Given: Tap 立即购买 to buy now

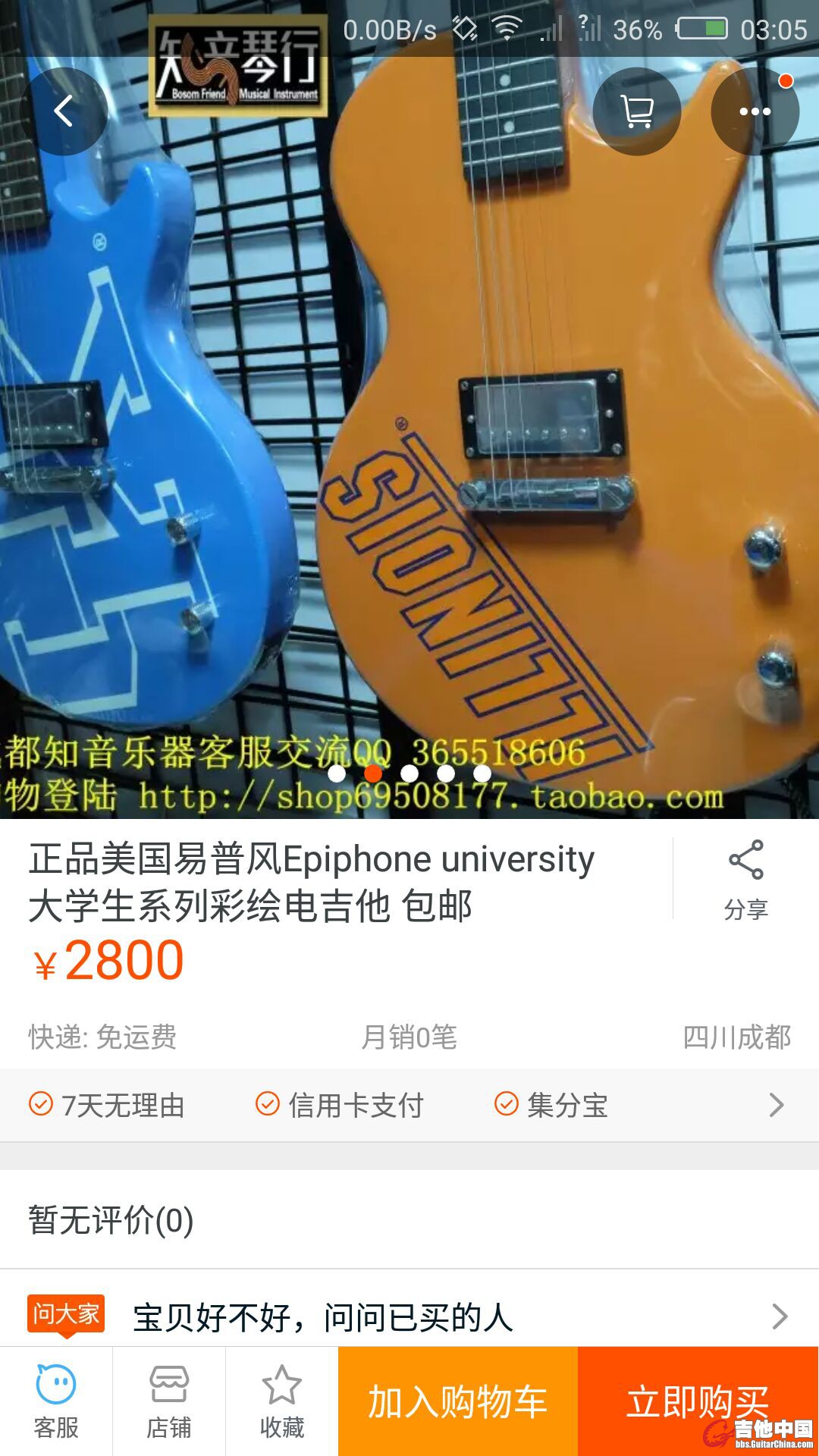Looking at the screenshot, I should coord(698,1401).
